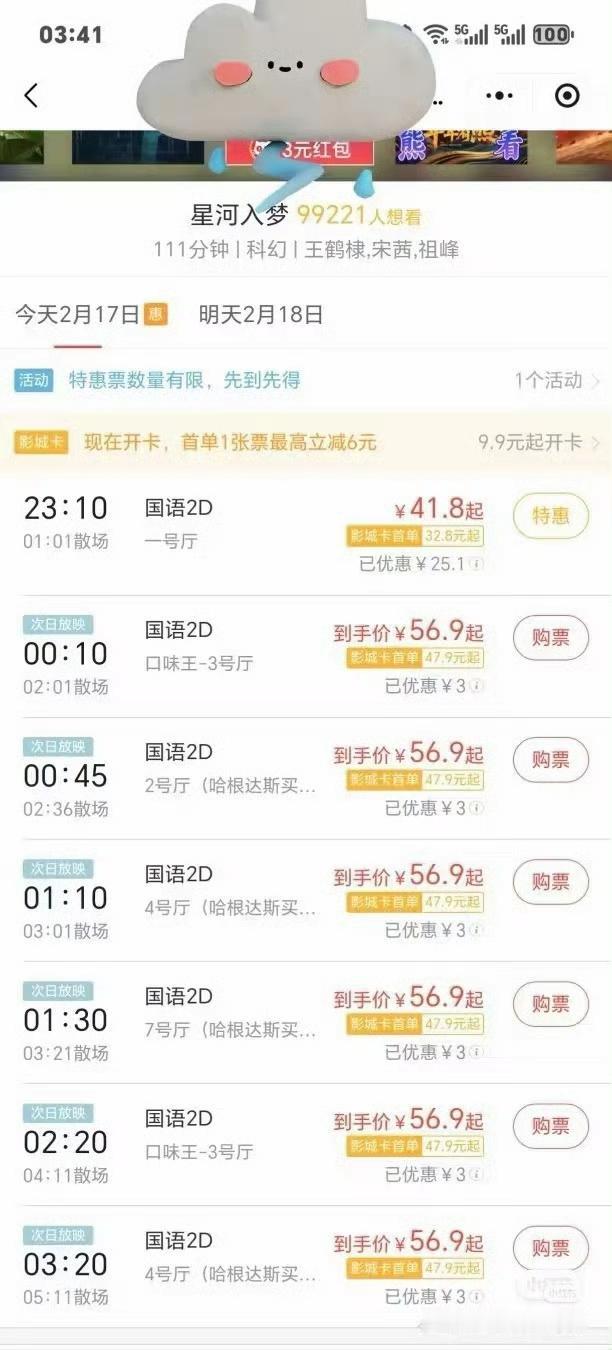This screenshot has height=1350, width=612.
Task: Go back using the top-left arrow
Action: [31, 96]
